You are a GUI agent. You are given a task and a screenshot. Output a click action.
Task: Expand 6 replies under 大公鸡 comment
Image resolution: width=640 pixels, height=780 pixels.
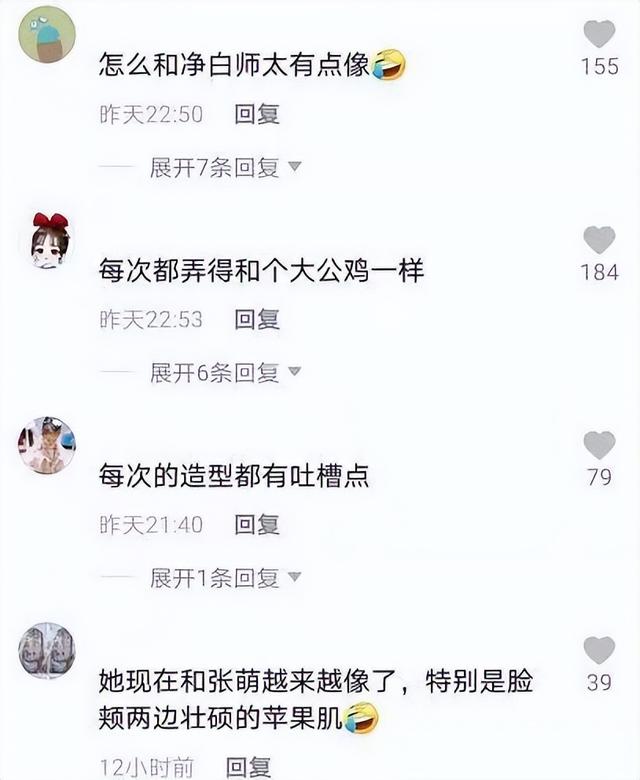[224, 373]
